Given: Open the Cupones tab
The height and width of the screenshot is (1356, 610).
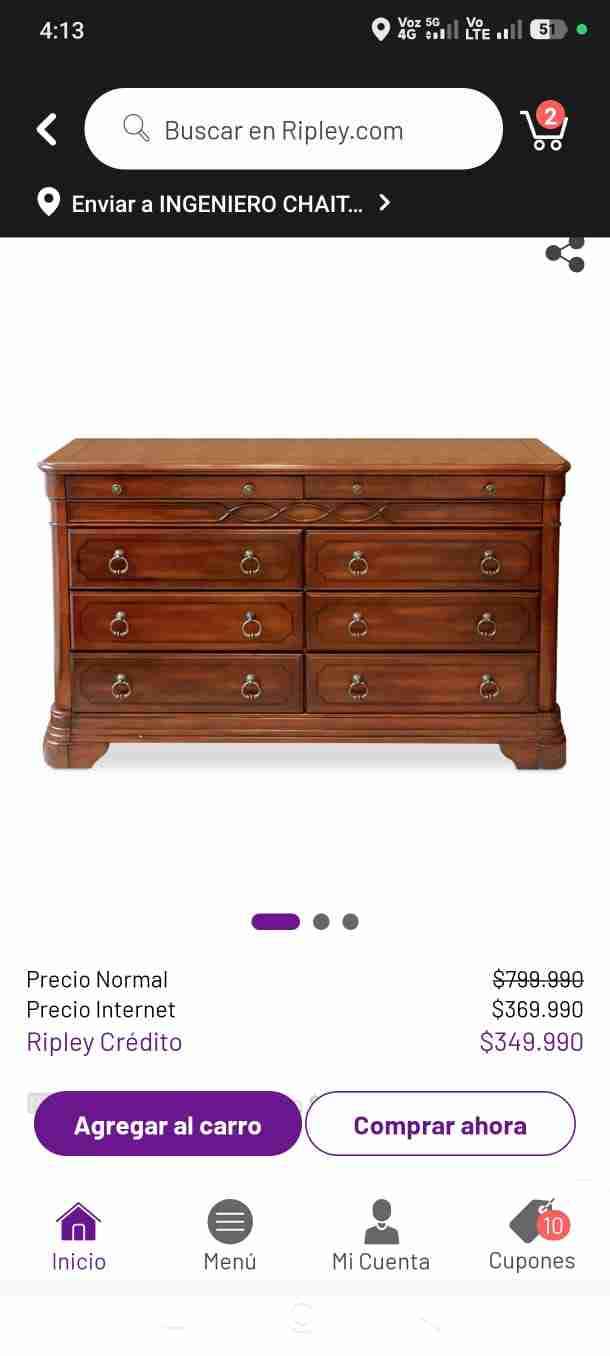Looking at the screenshot, I should (532, 1237).
